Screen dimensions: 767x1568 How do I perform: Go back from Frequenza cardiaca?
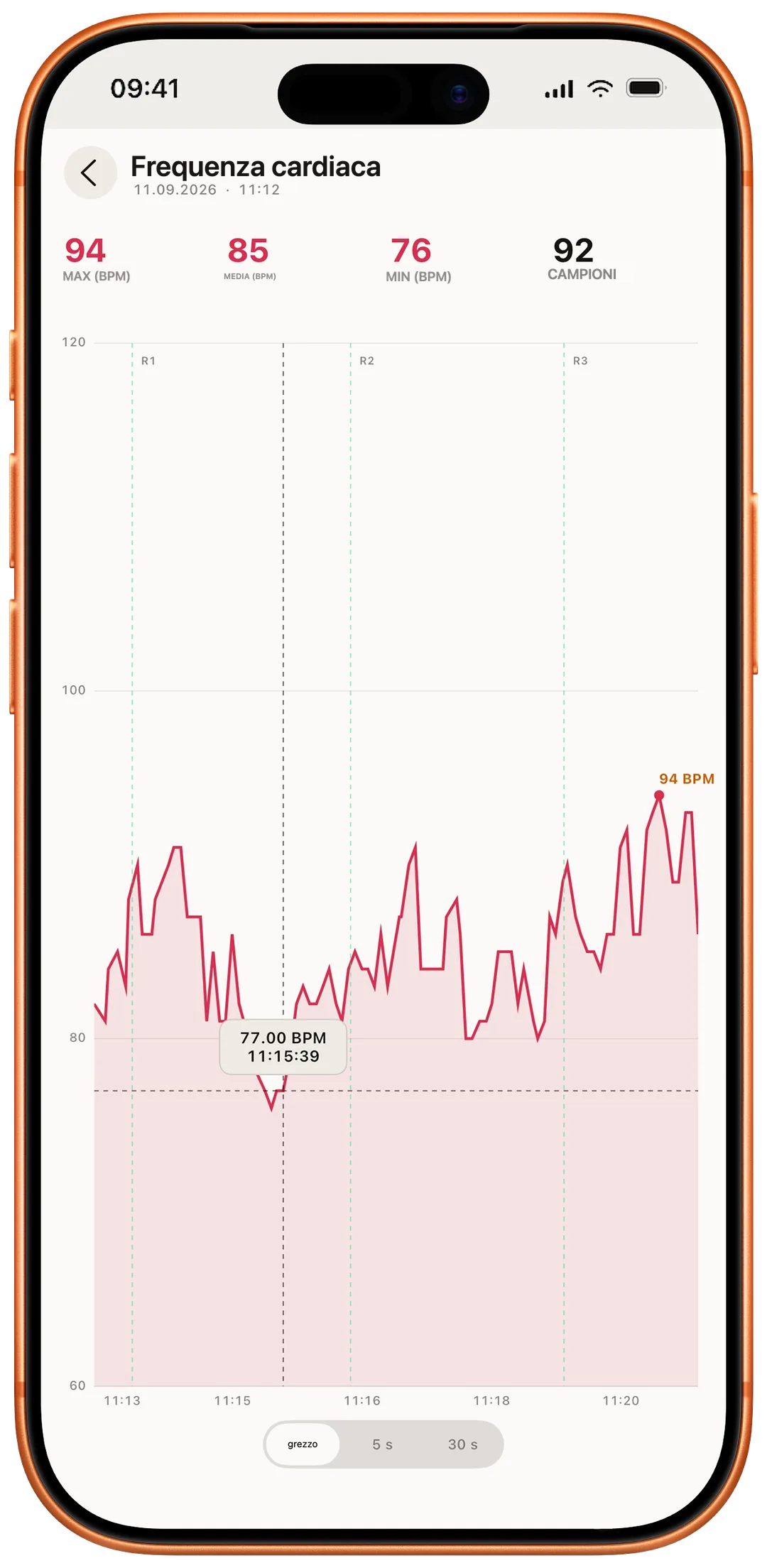(90, 173)
